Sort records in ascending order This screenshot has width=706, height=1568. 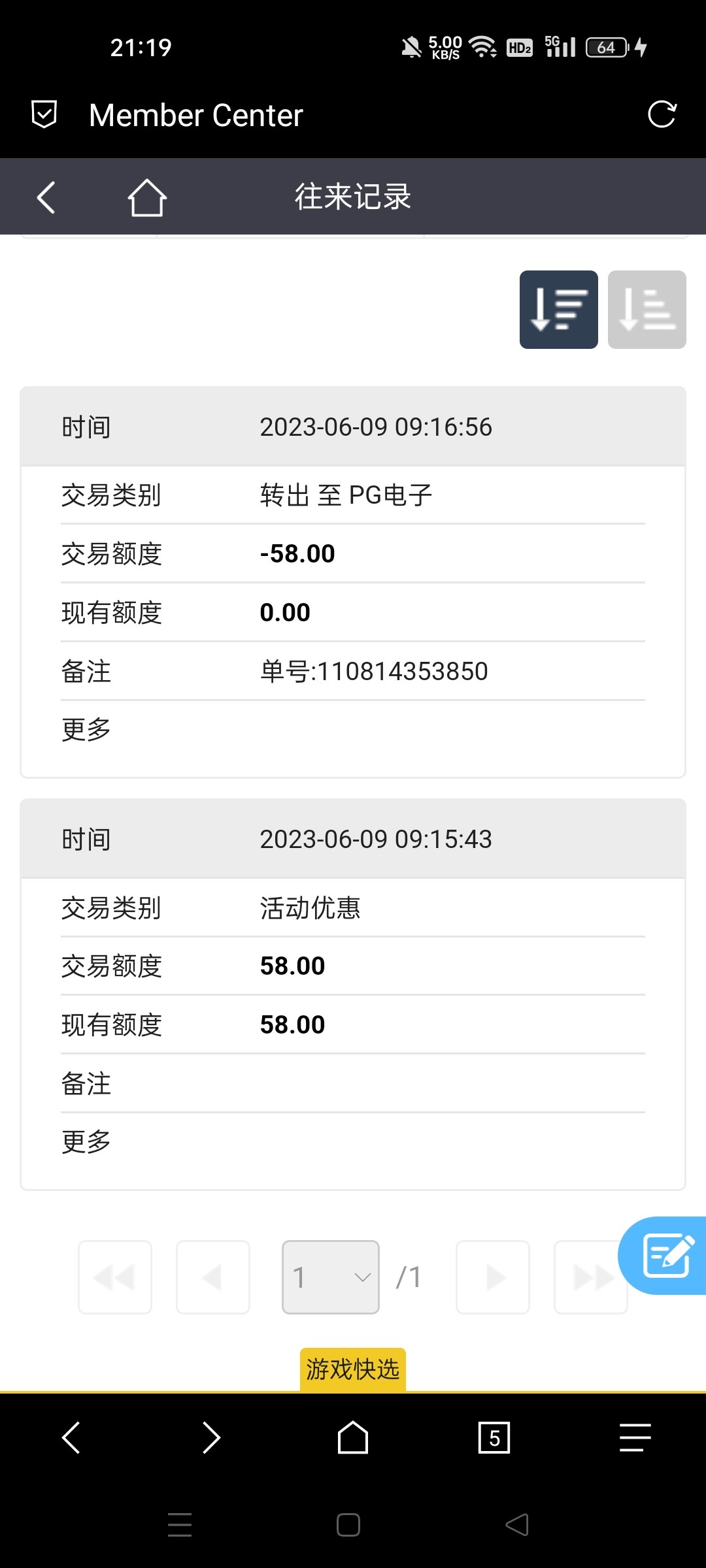[x=647, y=309]
